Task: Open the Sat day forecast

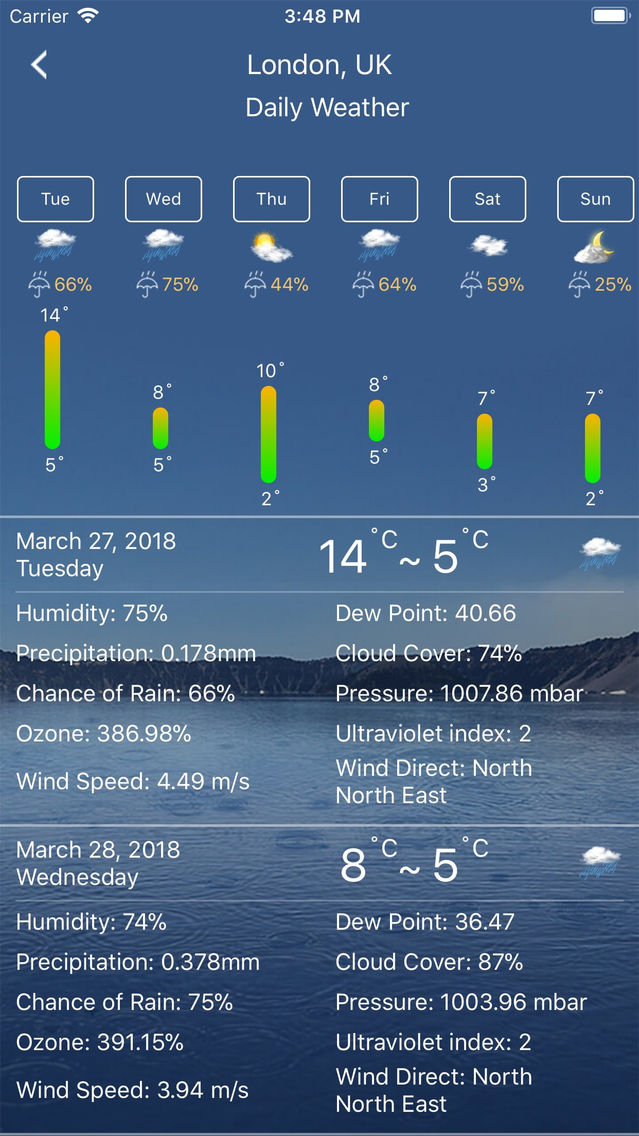Action: (x=488, y=199)
